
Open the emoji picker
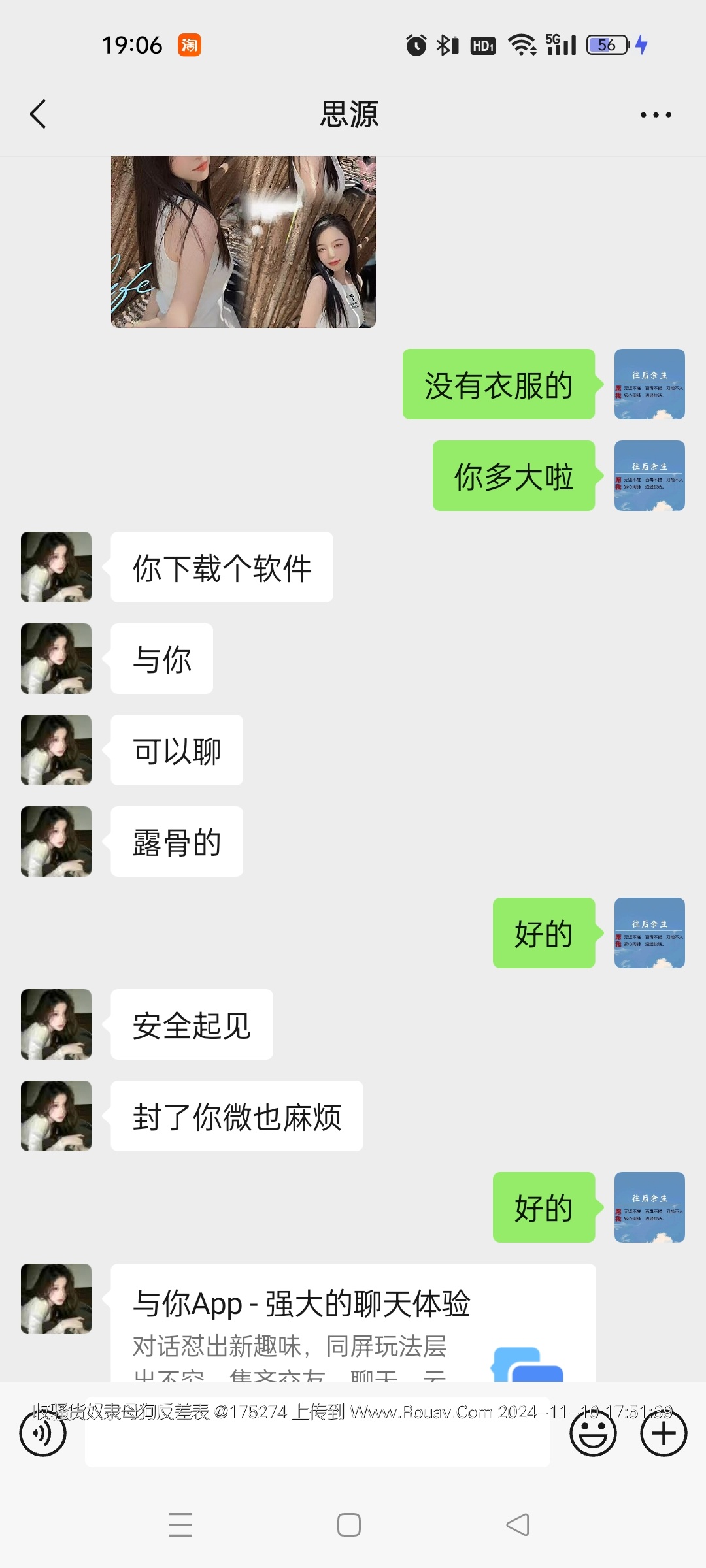(593, 1433)
